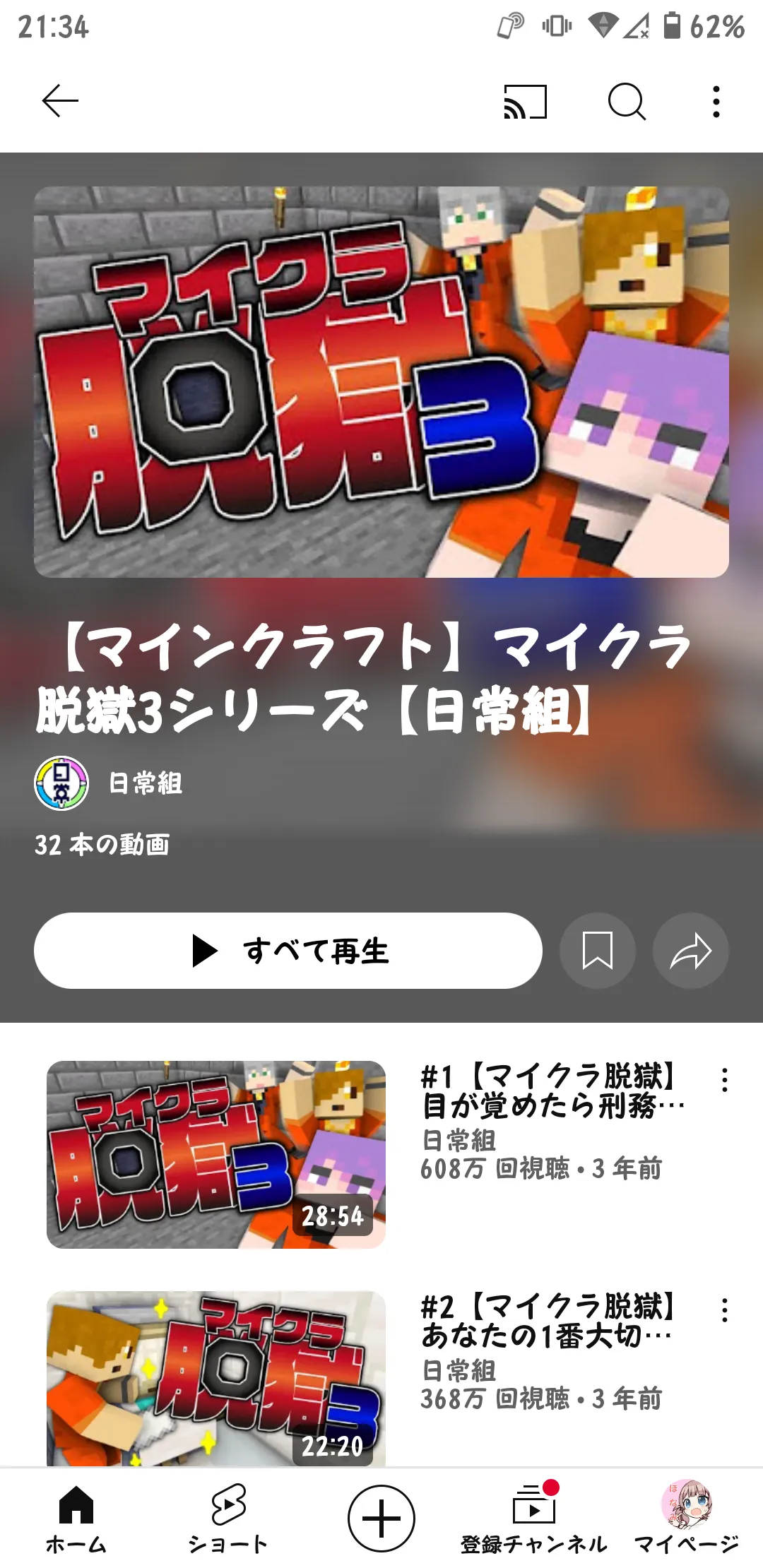Switch to the 登録チャンネル tab
The image size is (763, 1568).
[x=534, y=1519]
